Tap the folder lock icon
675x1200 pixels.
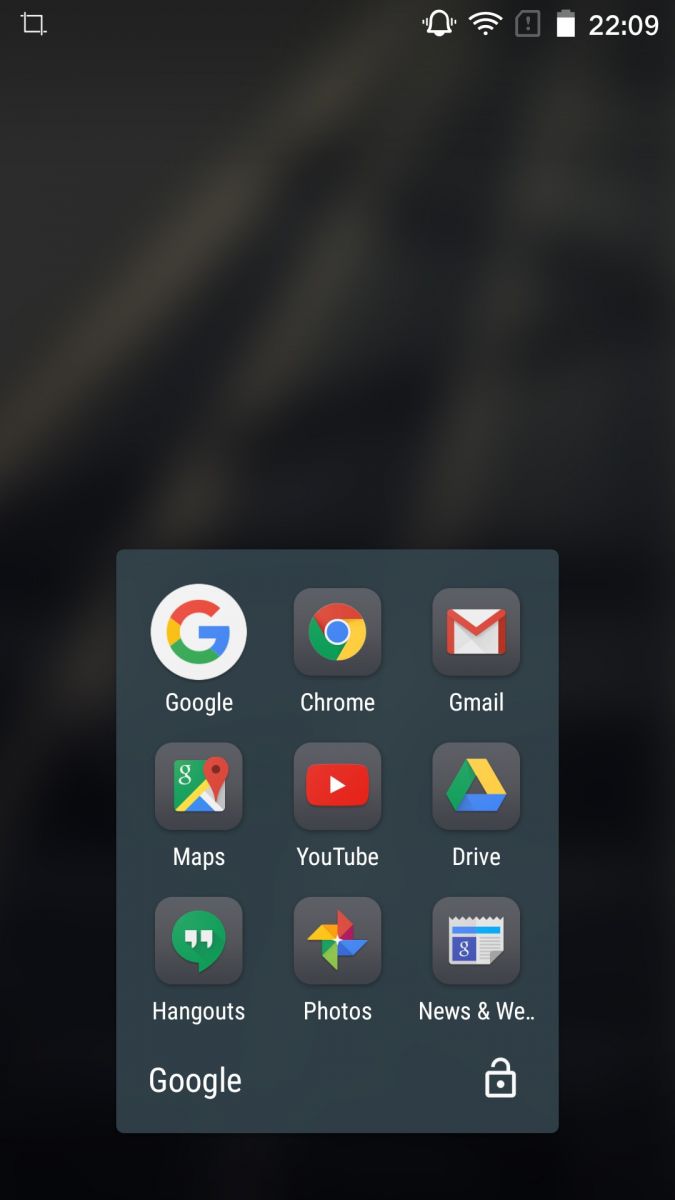click(x=500, y=1080)
